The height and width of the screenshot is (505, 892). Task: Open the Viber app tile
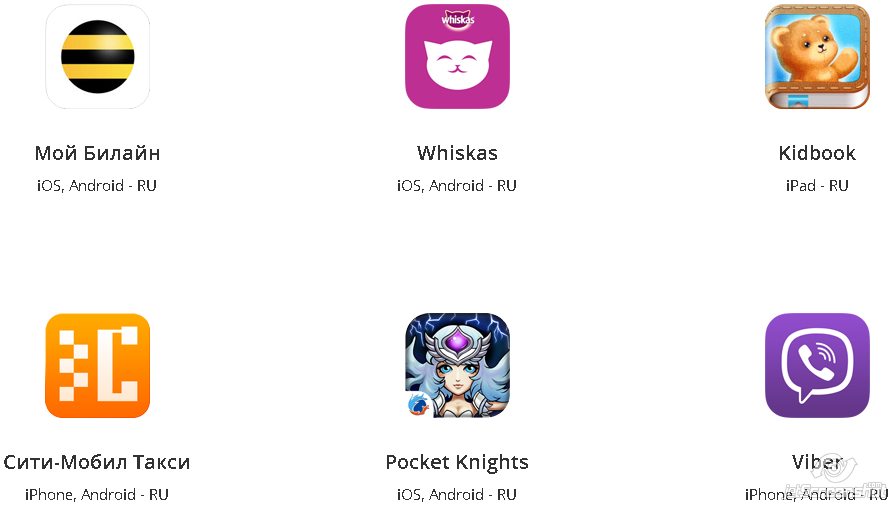point(817,366)
